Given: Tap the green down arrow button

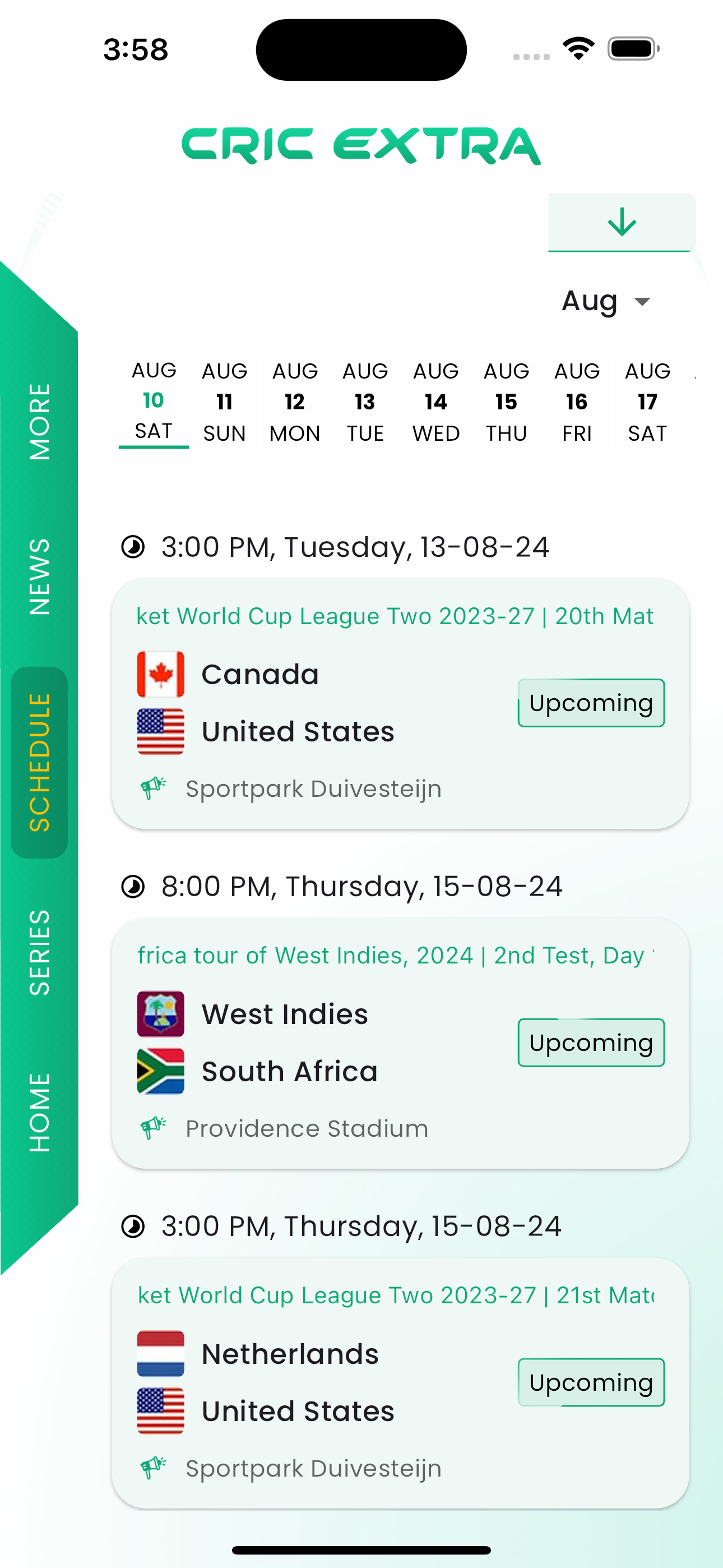Looking at the screenshot, I should [621, 222].
